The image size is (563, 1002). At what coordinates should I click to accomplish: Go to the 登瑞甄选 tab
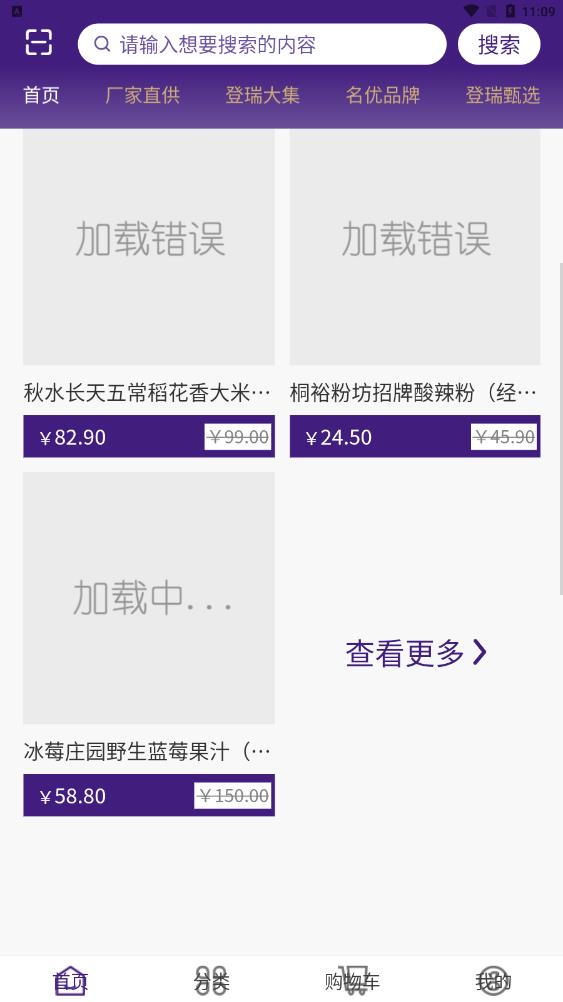[503, 95]
